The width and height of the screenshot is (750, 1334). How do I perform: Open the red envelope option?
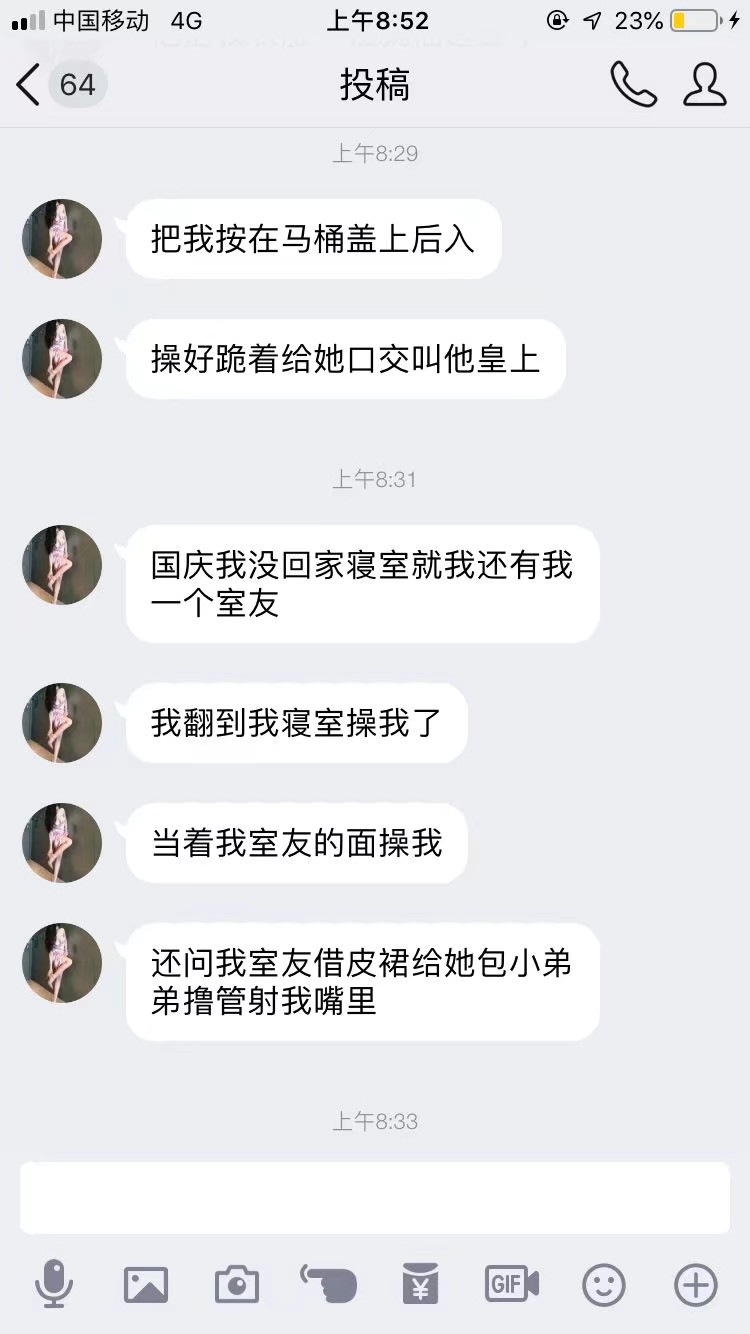[x=420, y=1284]
